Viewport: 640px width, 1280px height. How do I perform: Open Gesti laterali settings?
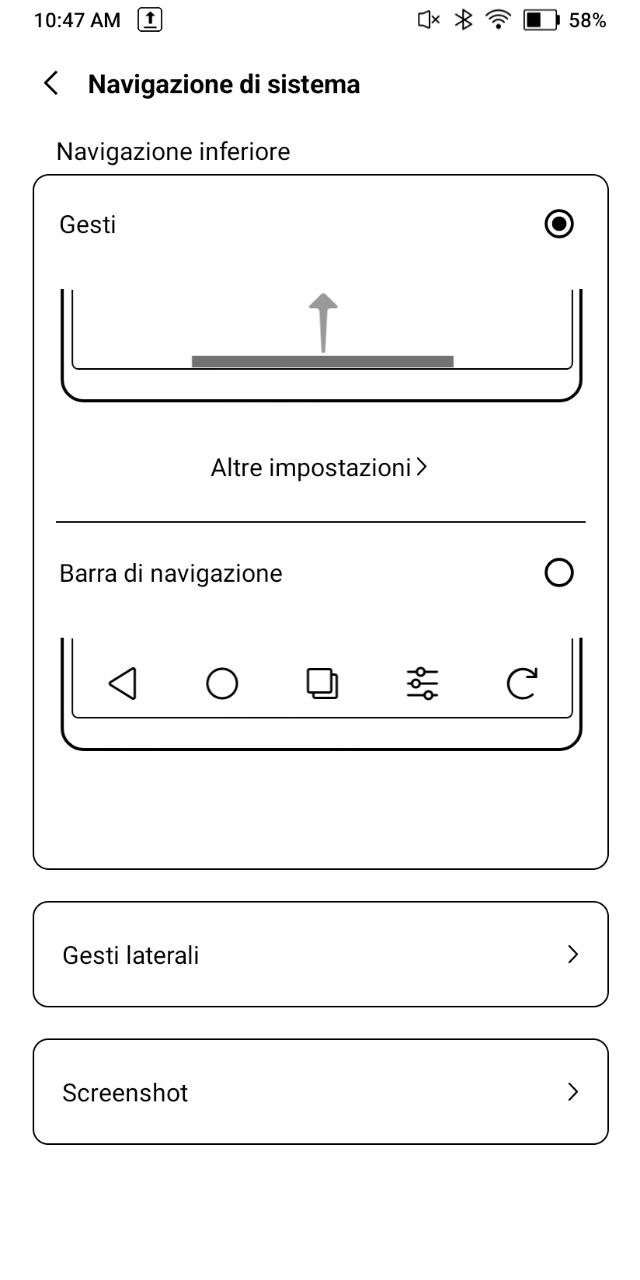coord(321,954)
